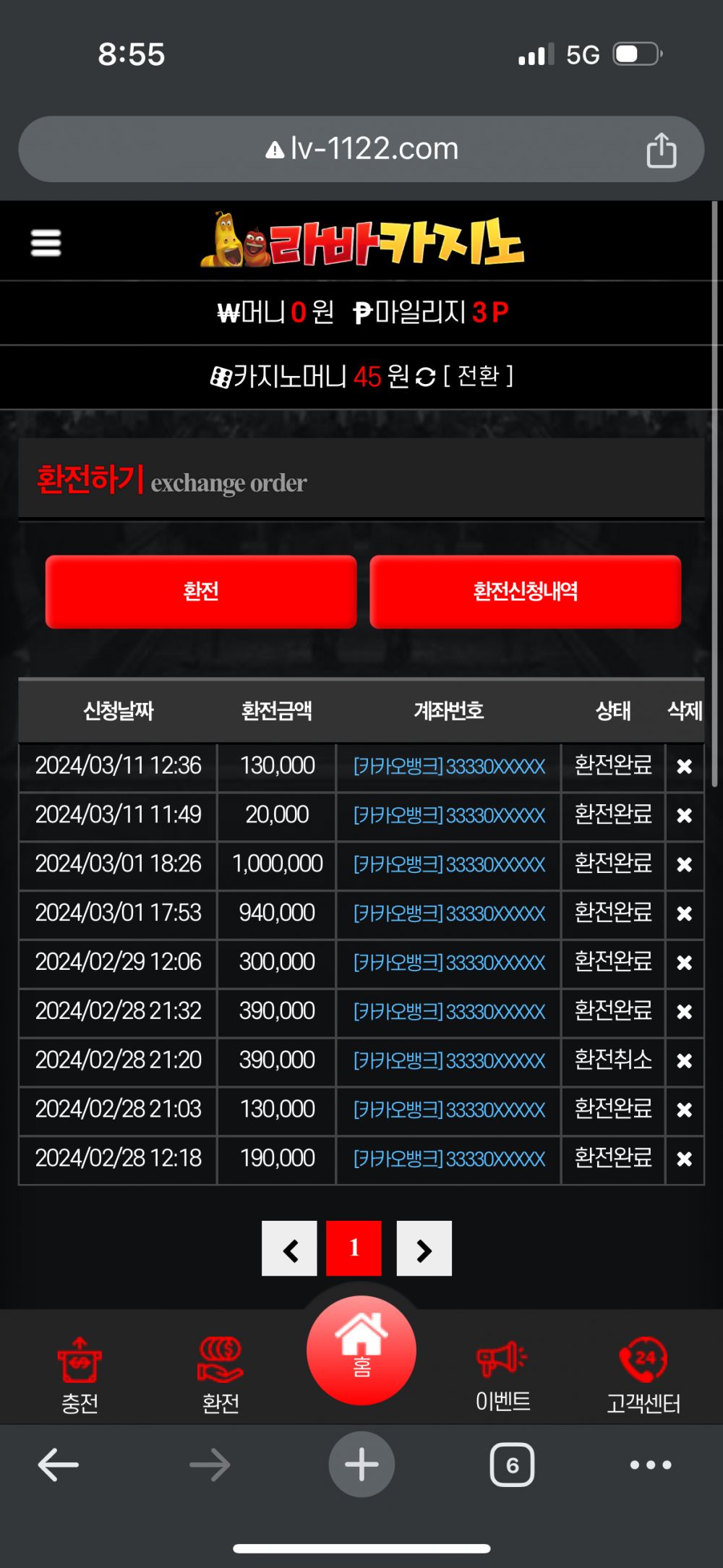Delete the 2024/02/28 12:18 entry
The height and width of the screenshot is (1568, 723).
point(684,1159)
